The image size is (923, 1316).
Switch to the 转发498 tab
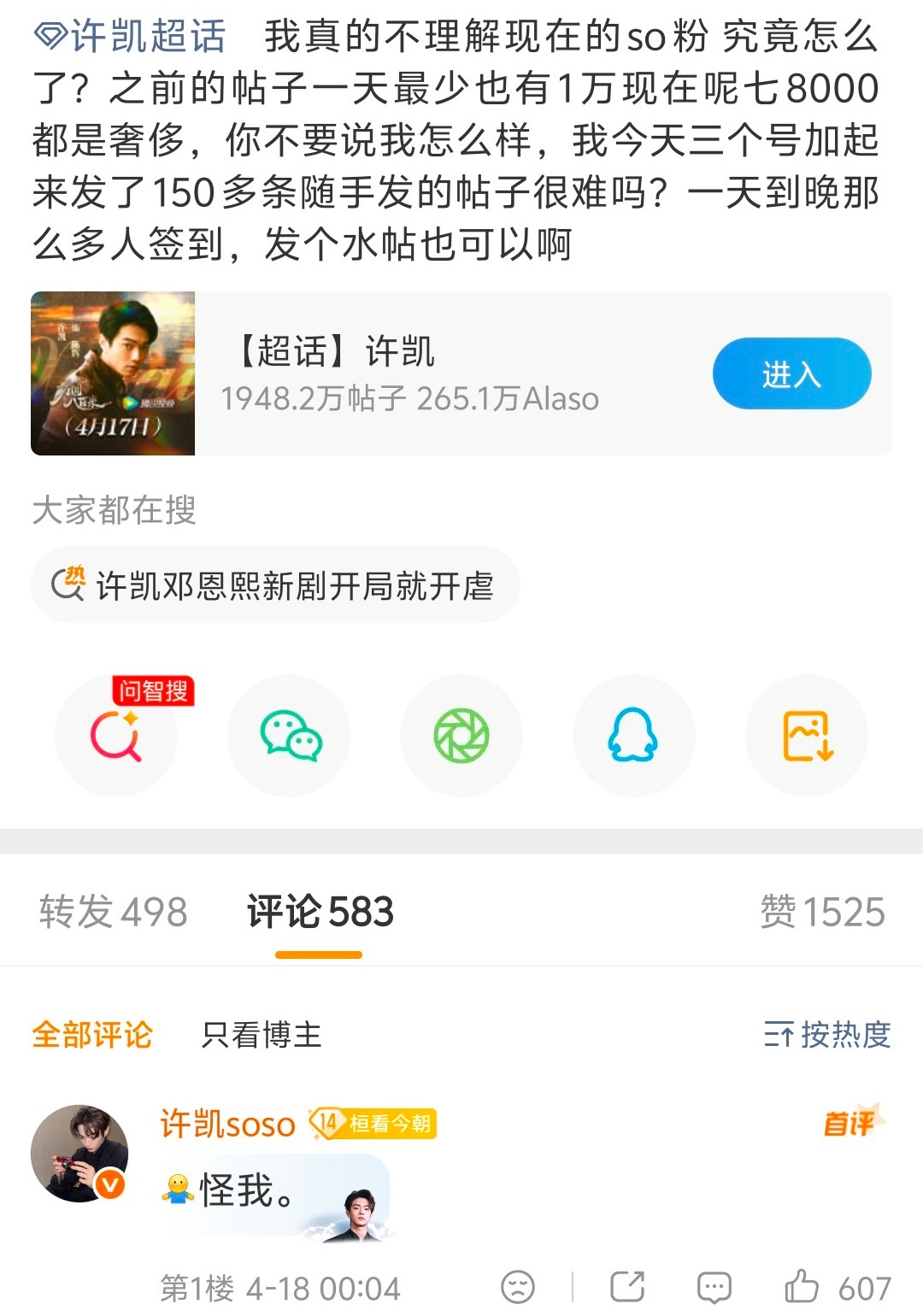tap(111, 911)
